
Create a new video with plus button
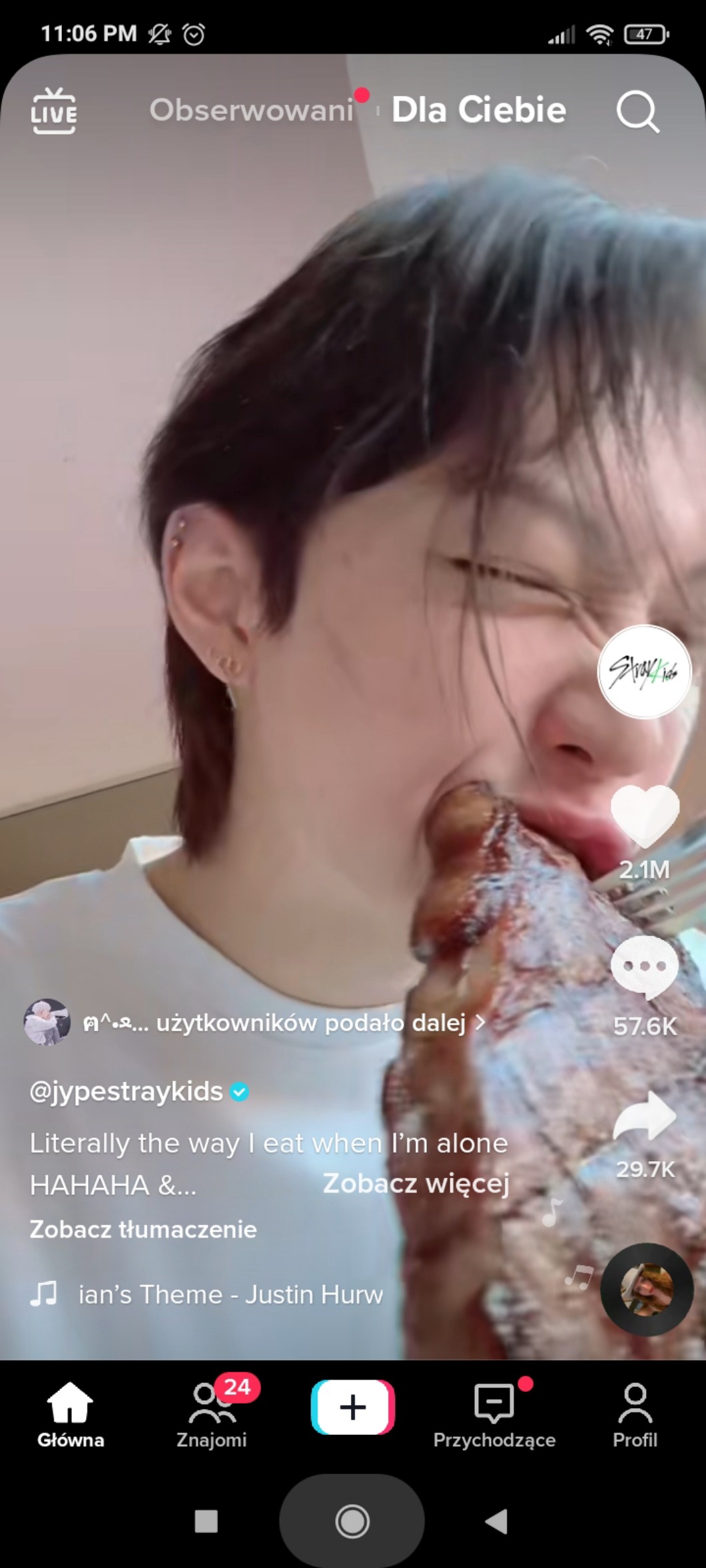[x=353, y=1408]
